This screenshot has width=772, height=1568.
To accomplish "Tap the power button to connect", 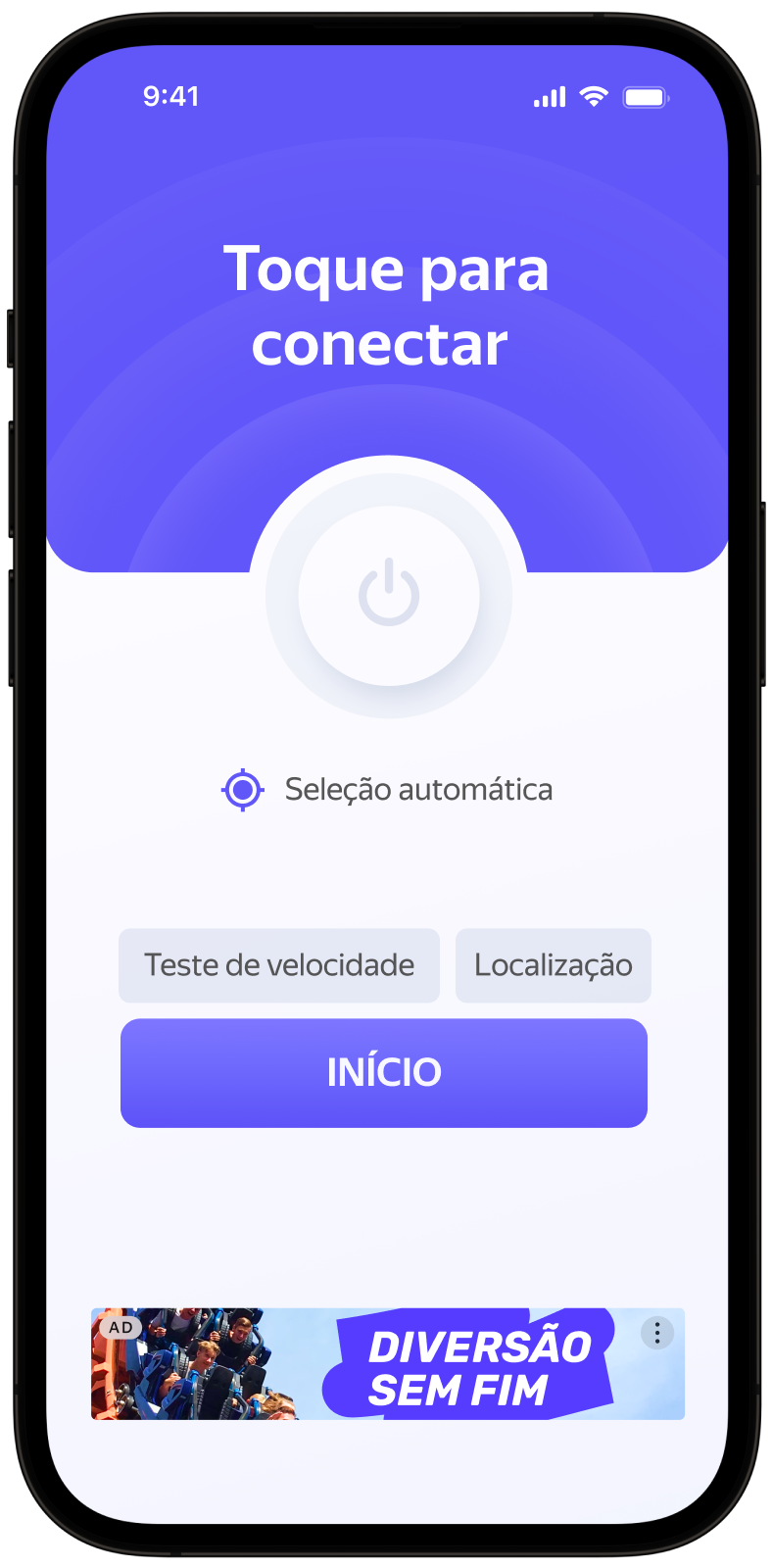I will 389,595.
